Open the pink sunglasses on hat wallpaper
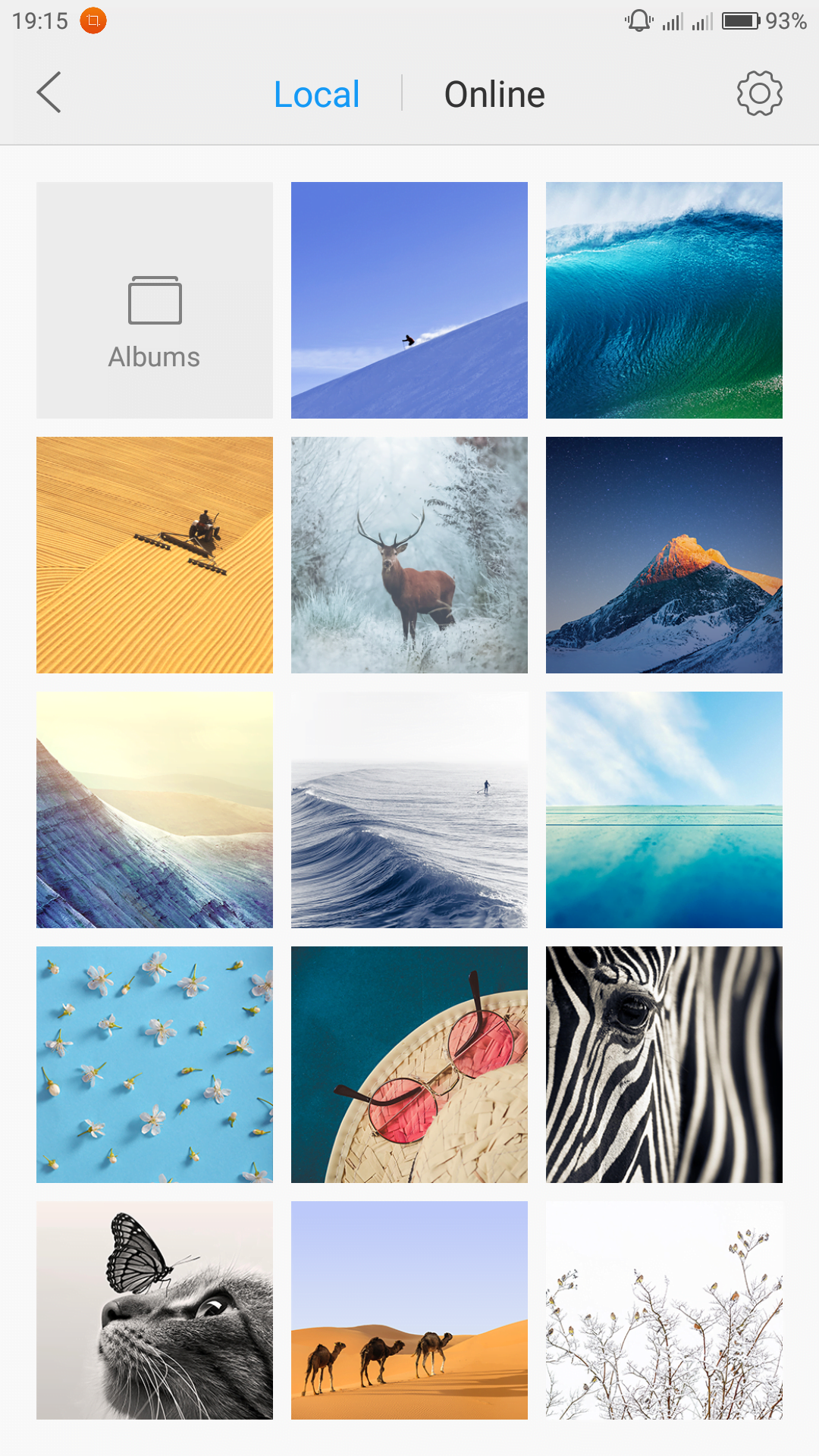 409,1065
